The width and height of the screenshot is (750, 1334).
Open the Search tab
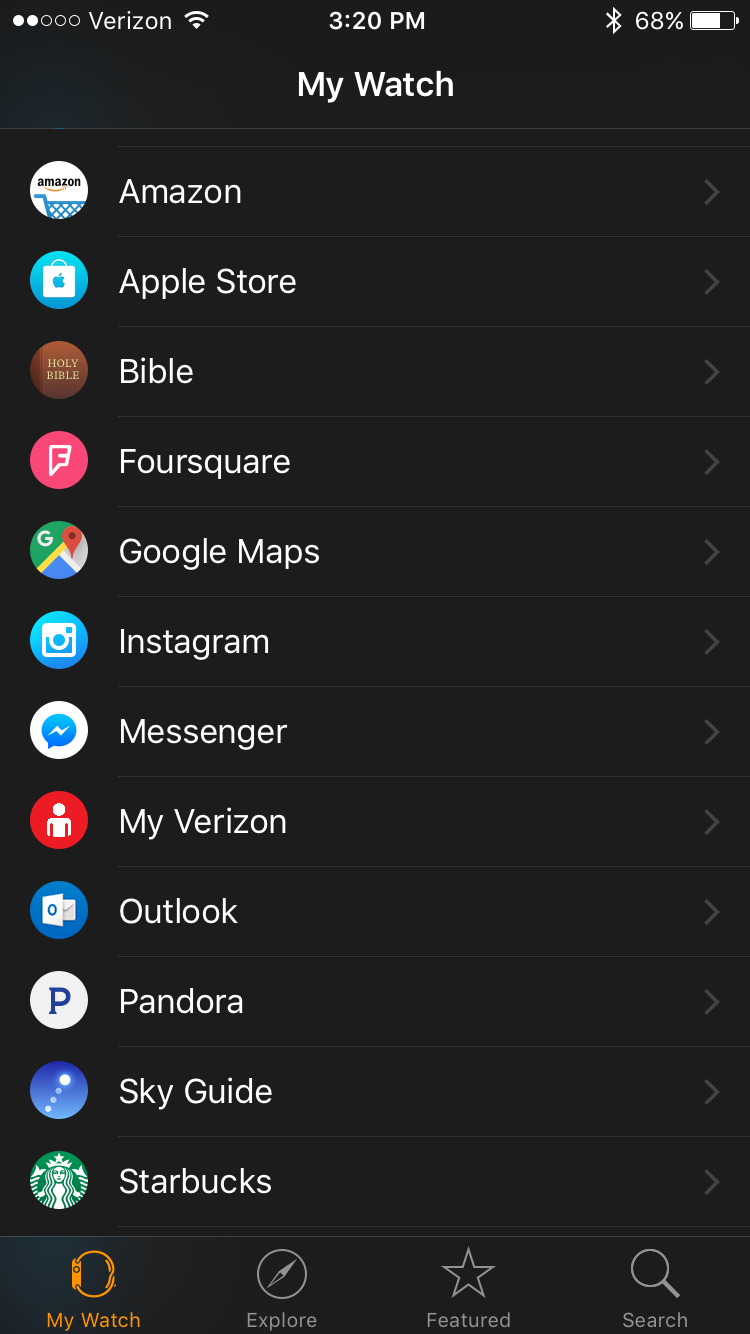(x=655, y=1287)
